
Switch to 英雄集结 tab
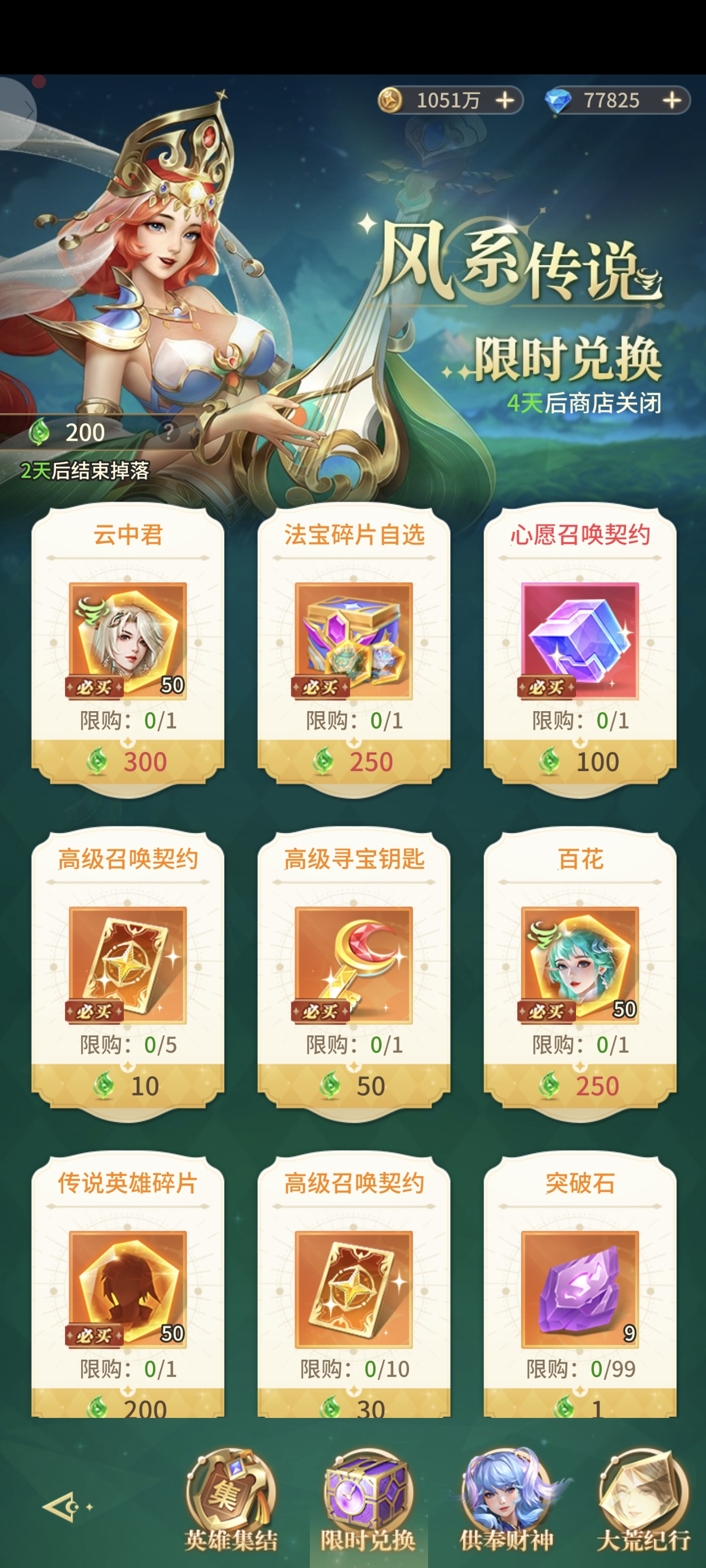(x=231, y=1500)
